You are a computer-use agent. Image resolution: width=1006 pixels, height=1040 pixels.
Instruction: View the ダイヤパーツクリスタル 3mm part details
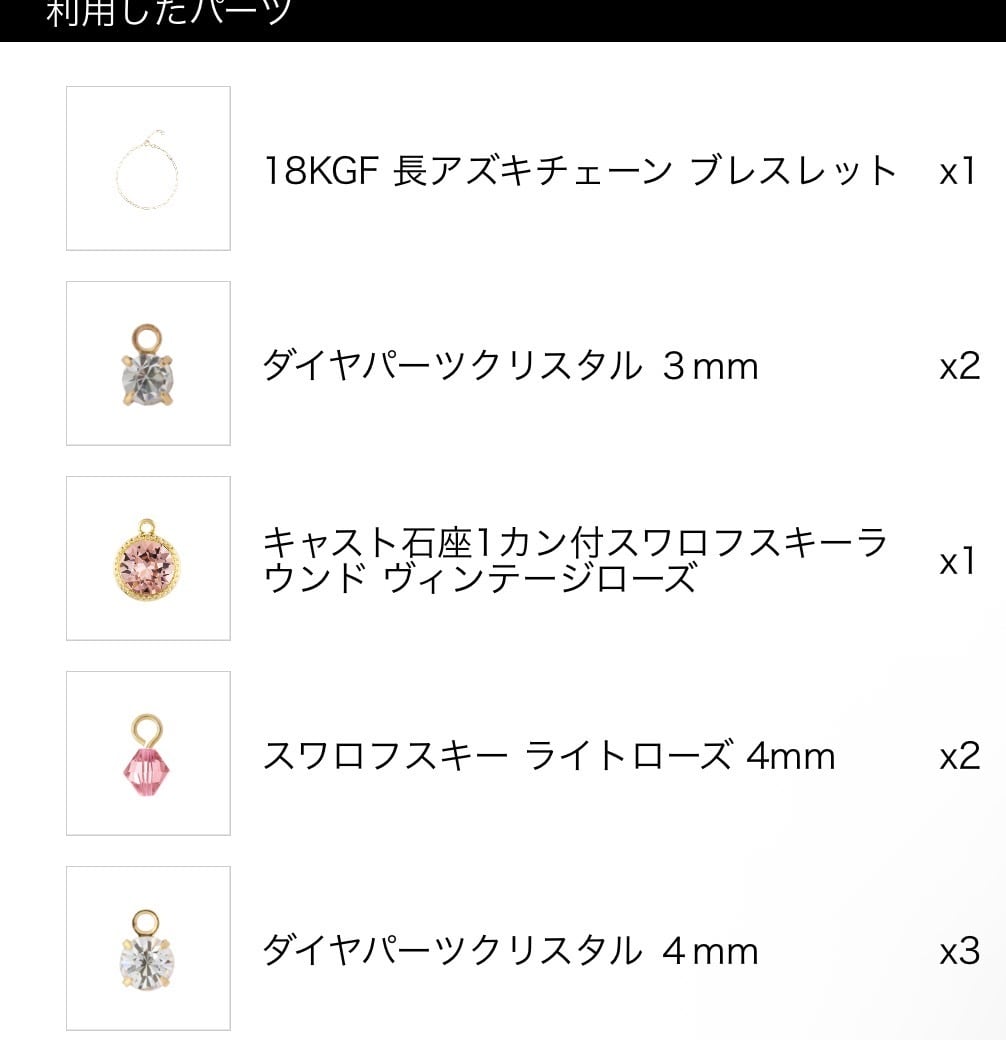pos(510,366)
